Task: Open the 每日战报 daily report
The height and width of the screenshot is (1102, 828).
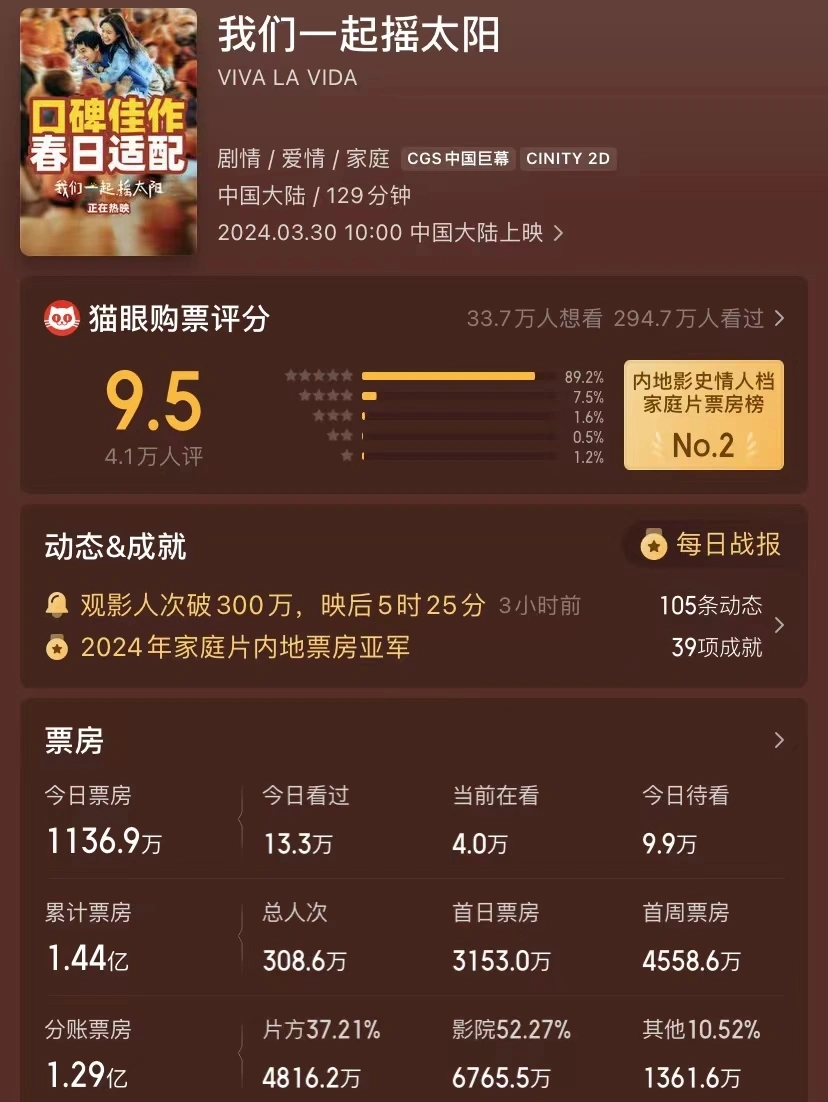Action: coord(713,545)
